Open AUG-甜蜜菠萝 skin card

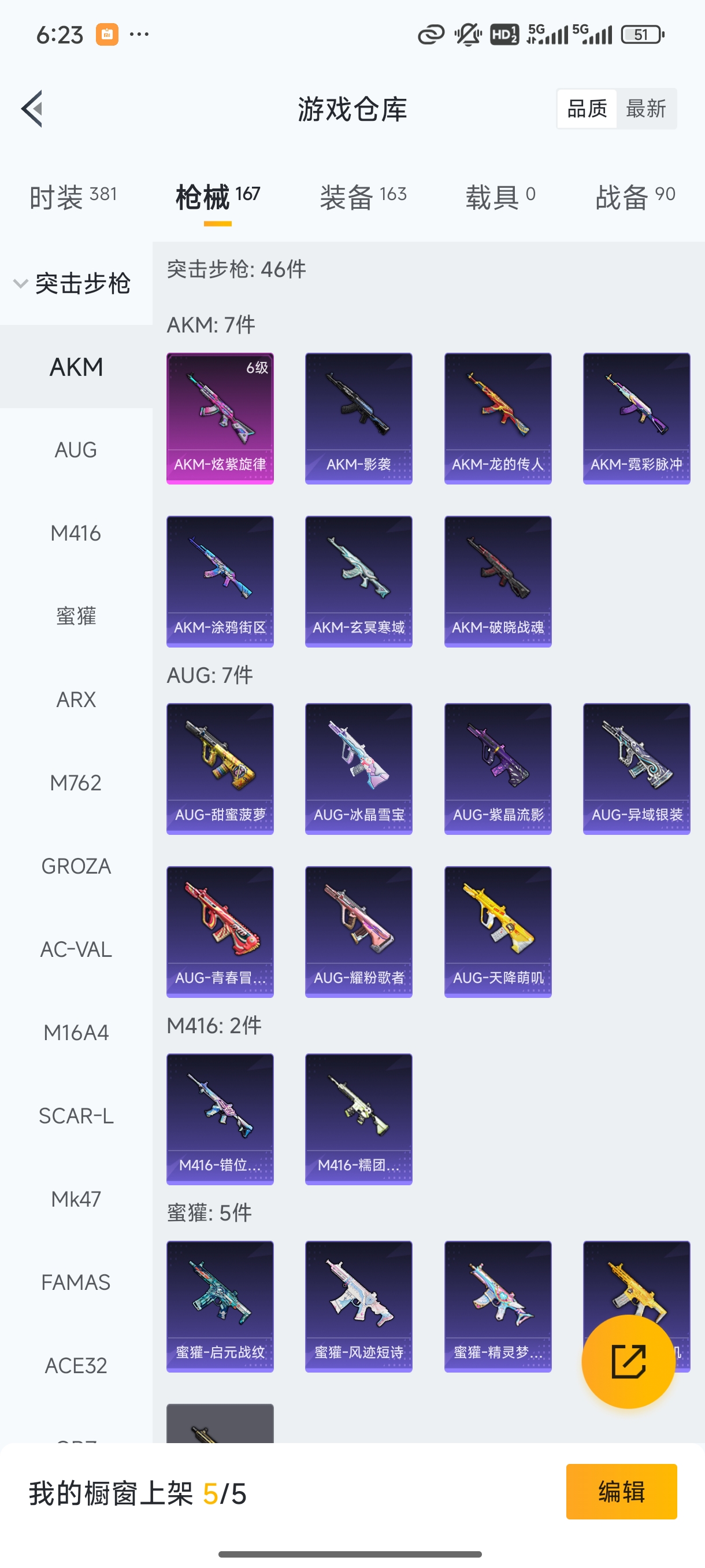click(x=220, y=768)
